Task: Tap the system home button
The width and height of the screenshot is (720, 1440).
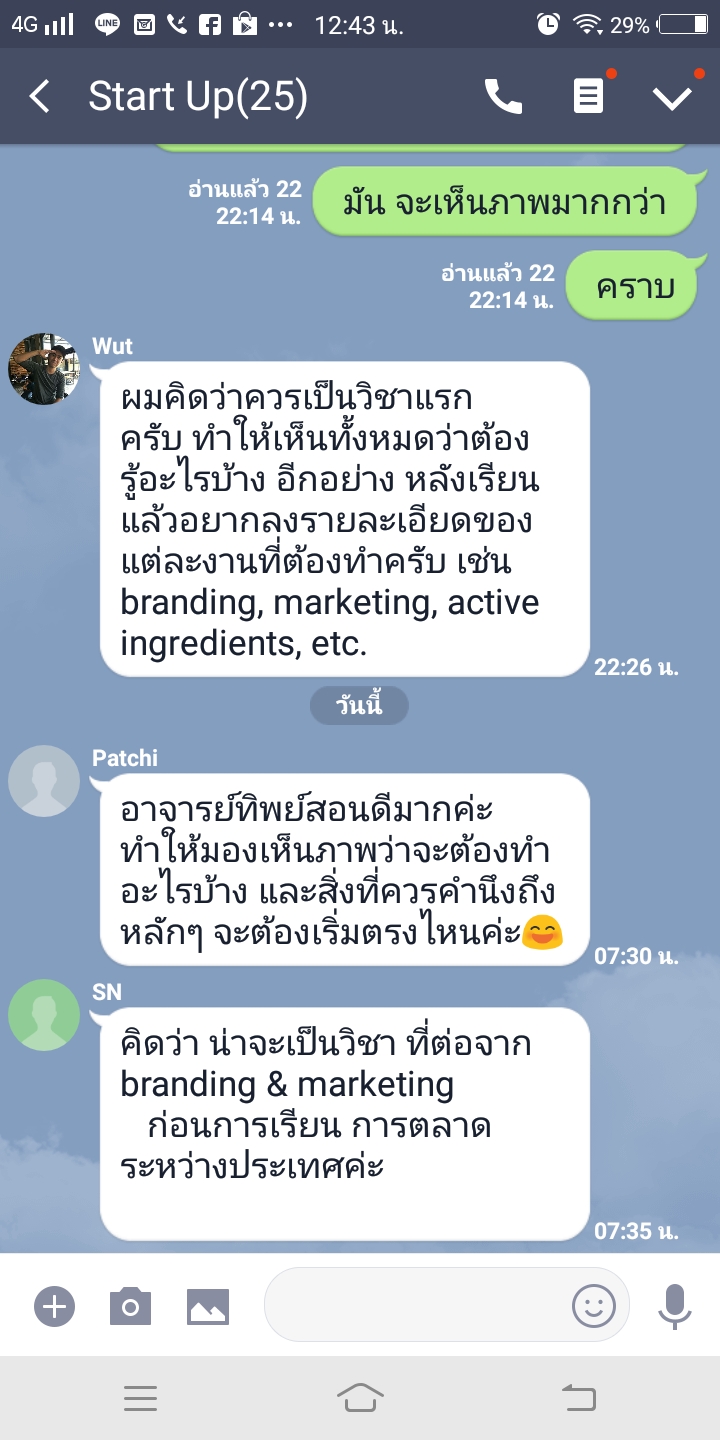Action: [x=360, y=1398]
